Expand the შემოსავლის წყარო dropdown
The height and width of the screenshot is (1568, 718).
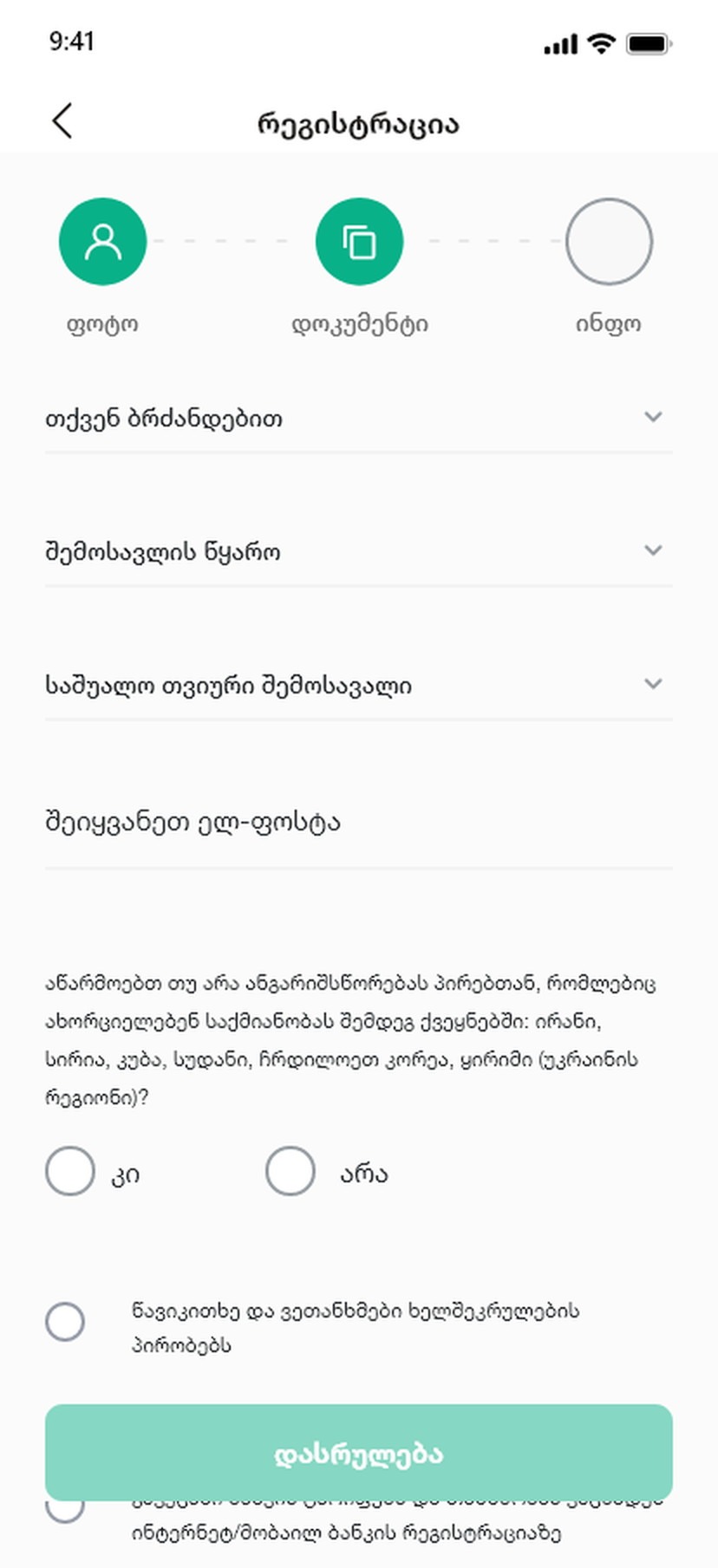pos(358,551)
